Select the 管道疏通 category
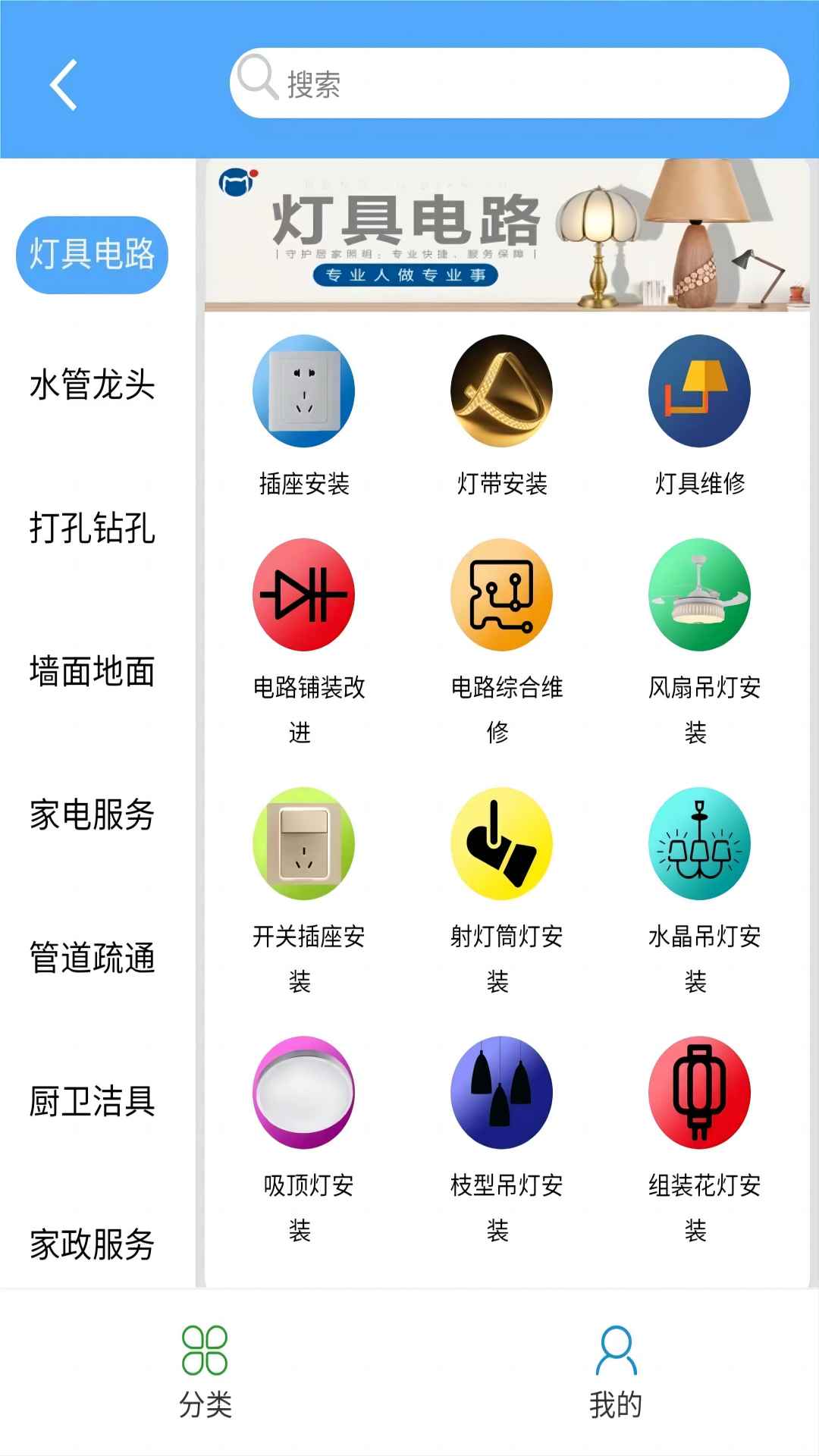819x1456 pixels. click(x=92, y=958)
